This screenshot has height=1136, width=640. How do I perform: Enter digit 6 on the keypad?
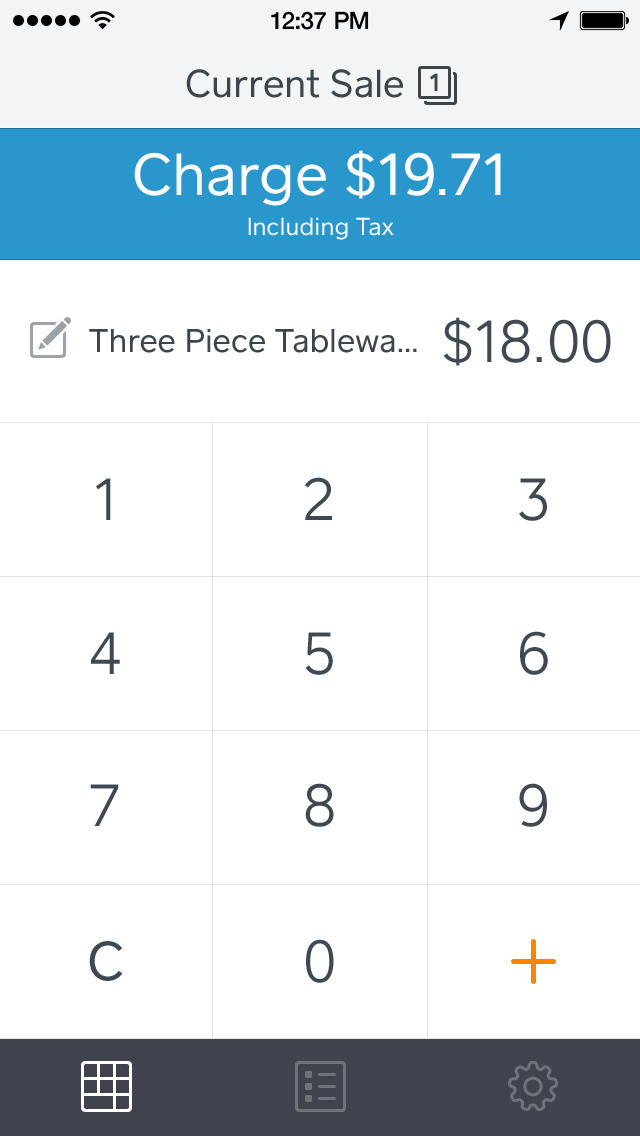click(x=533, y=654)
